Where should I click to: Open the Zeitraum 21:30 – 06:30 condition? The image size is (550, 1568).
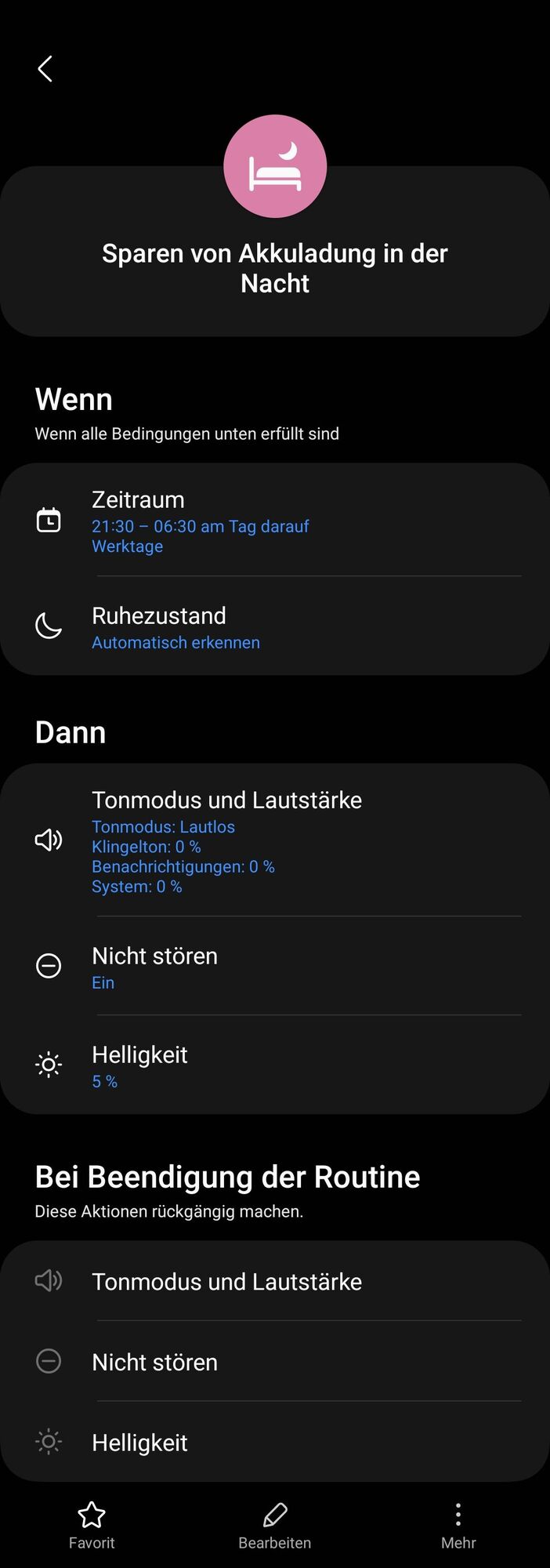[x=274, y=521]
